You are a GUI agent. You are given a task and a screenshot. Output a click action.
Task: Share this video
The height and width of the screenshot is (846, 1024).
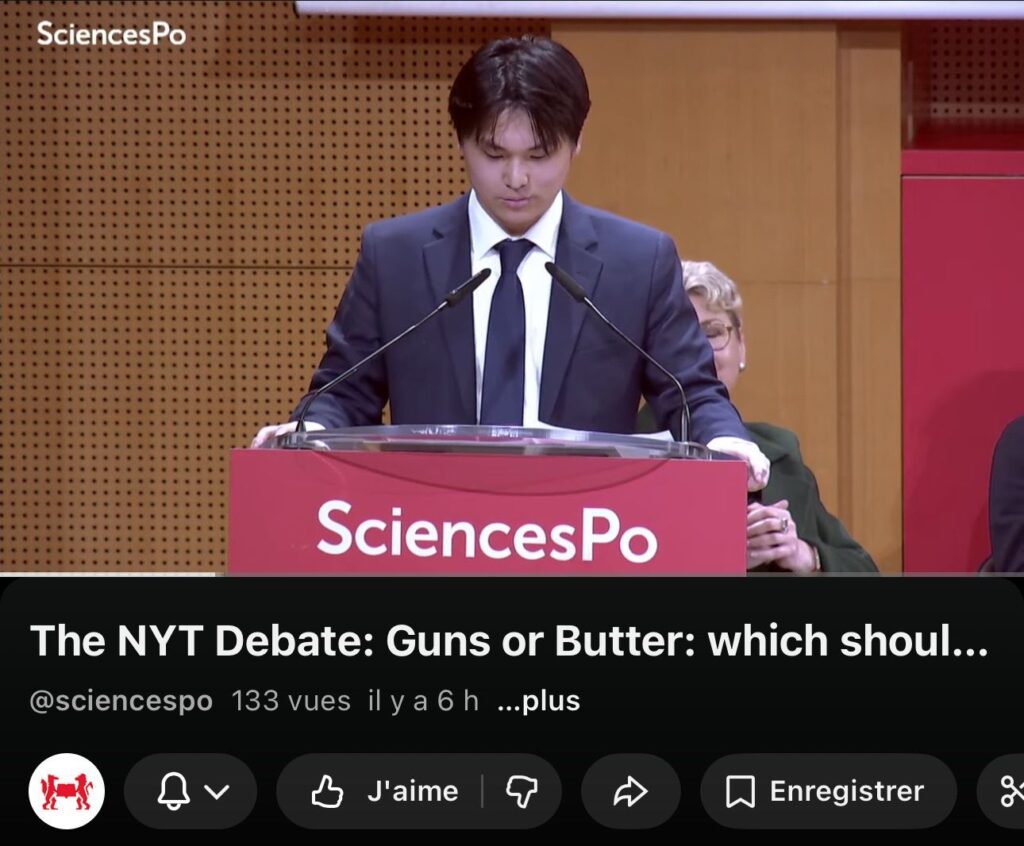[x=630, y=792]
